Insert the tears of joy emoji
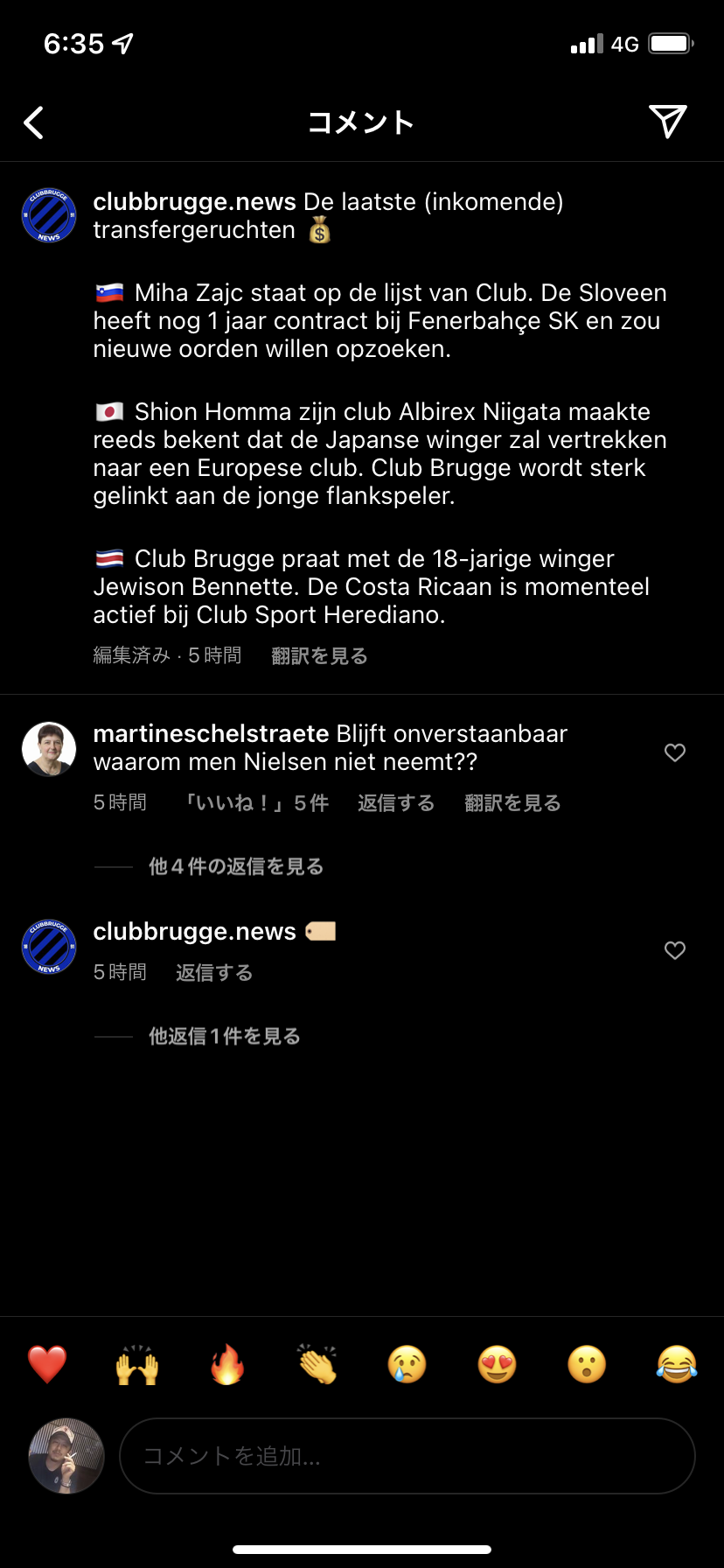724x1568 pixels. [677, 1364]
